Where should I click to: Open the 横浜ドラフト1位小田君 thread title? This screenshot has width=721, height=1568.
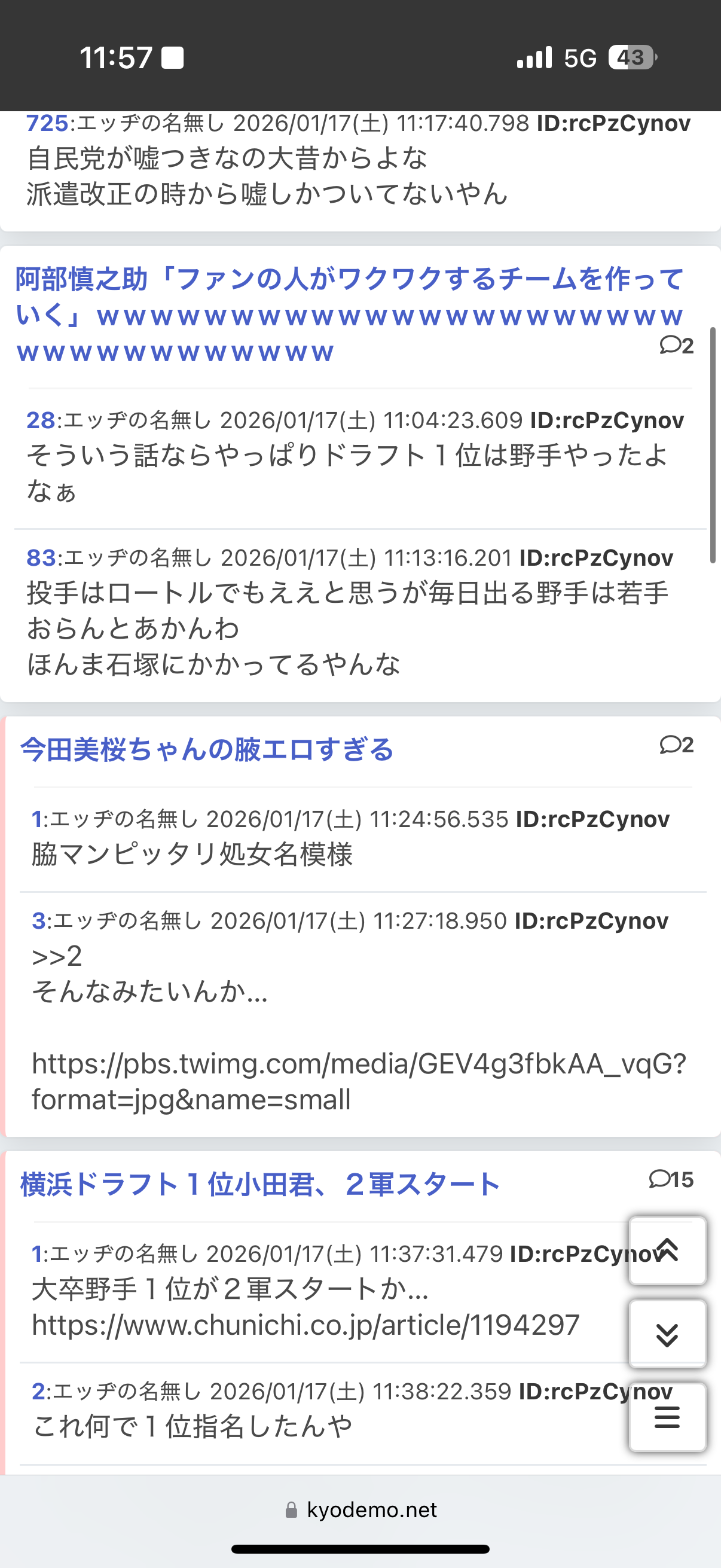[260, 1184]
